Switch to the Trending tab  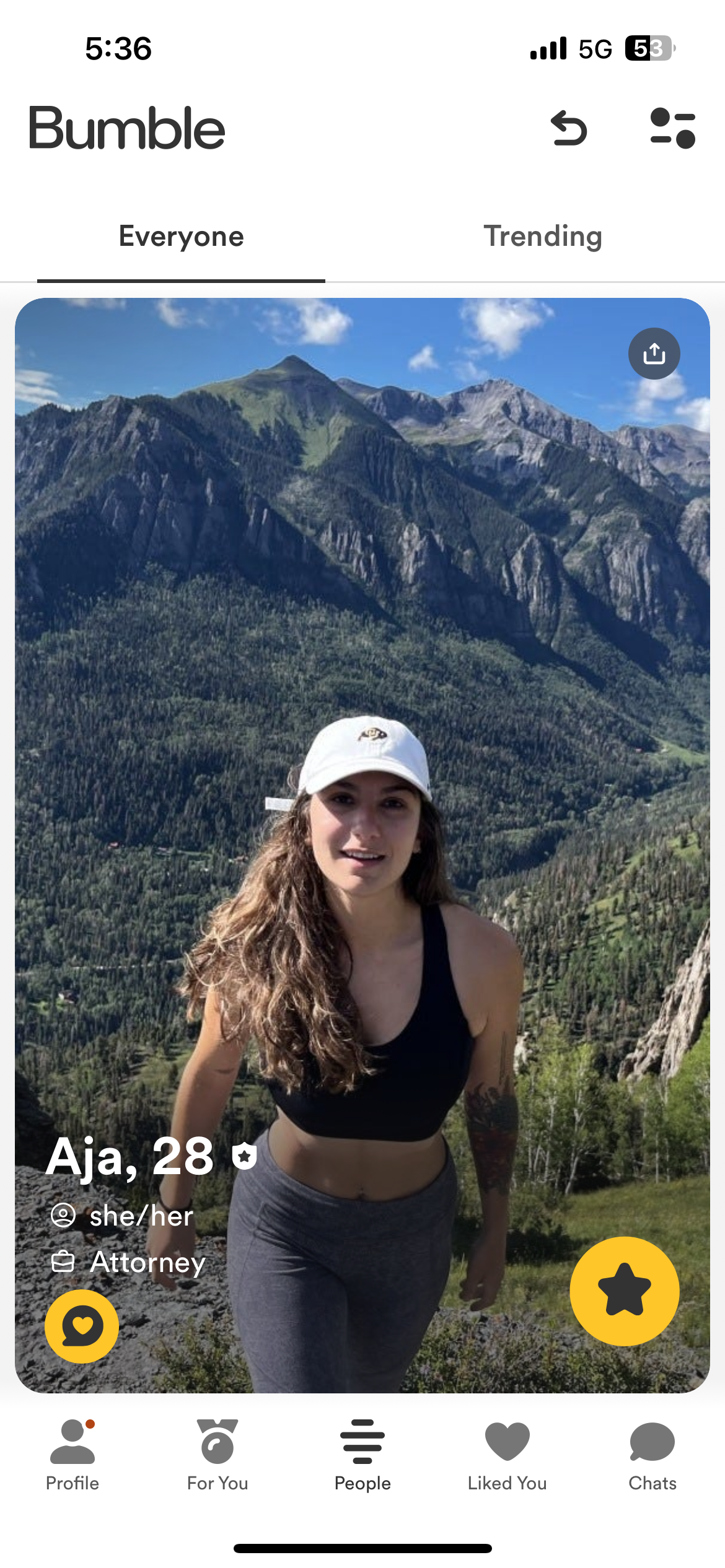(543, 237)
